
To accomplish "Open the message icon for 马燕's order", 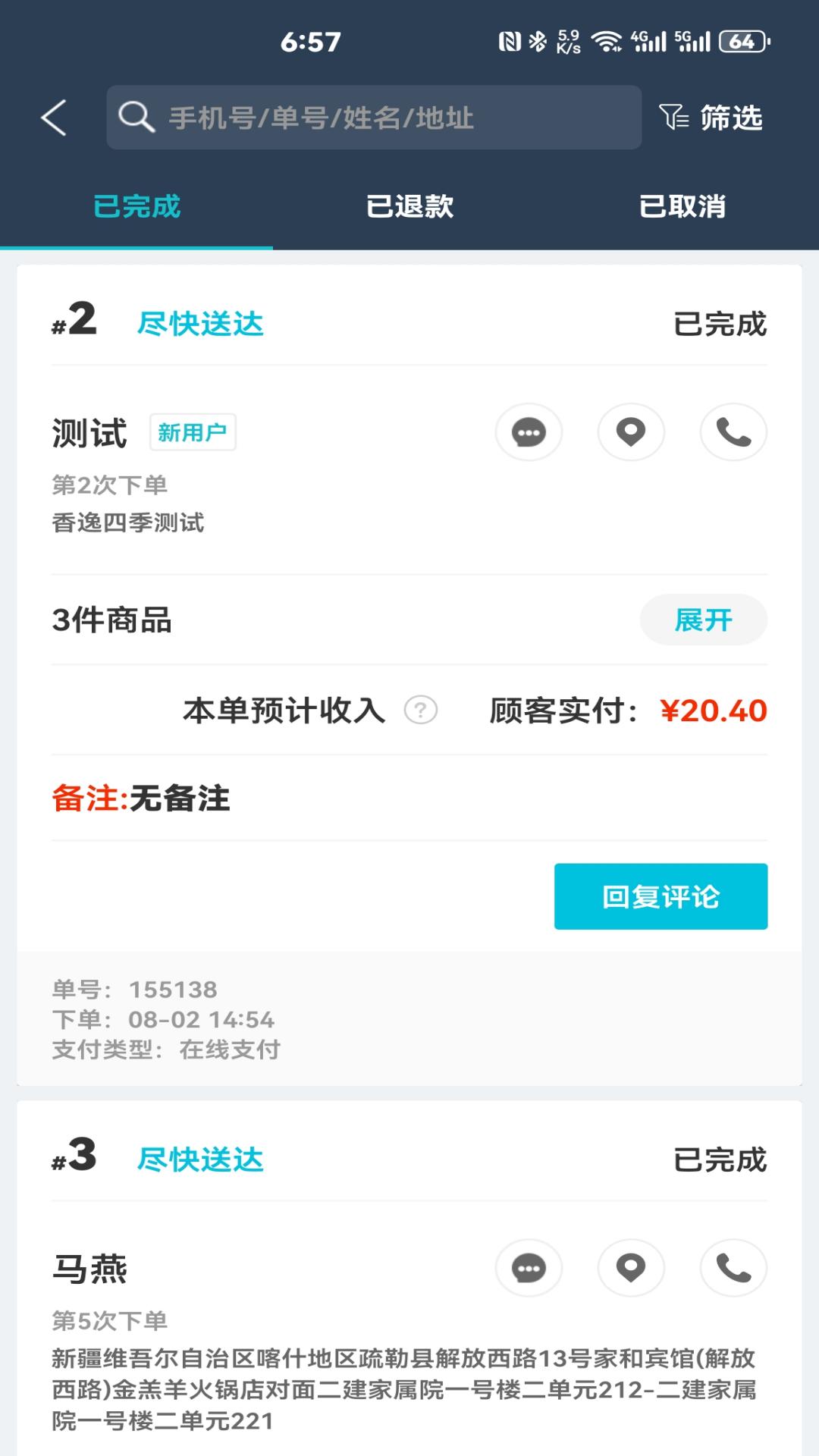I will click(x=529, y=1268).
